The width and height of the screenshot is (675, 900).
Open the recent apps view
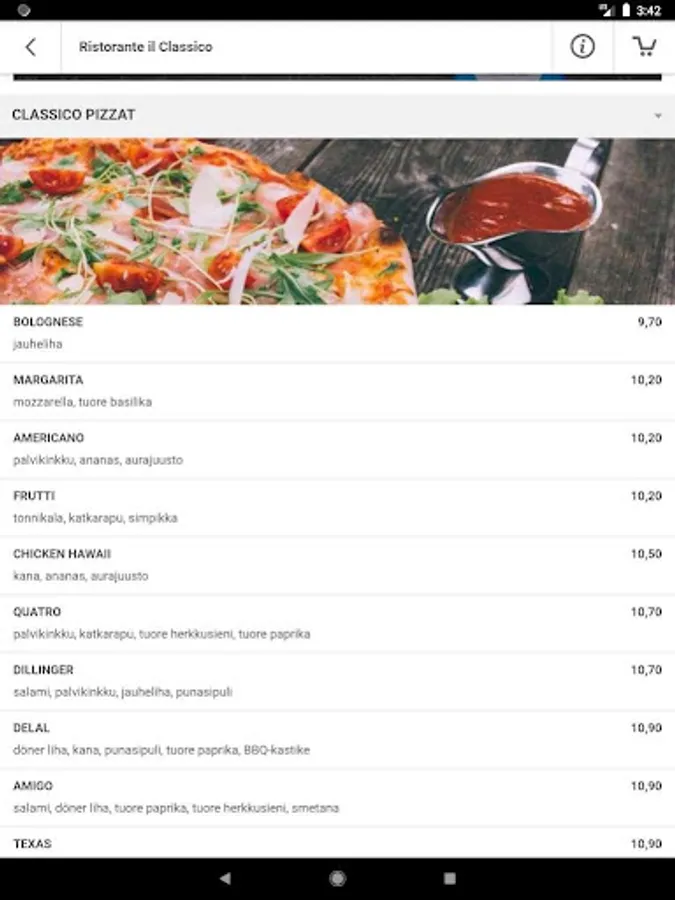pos(450,878)
